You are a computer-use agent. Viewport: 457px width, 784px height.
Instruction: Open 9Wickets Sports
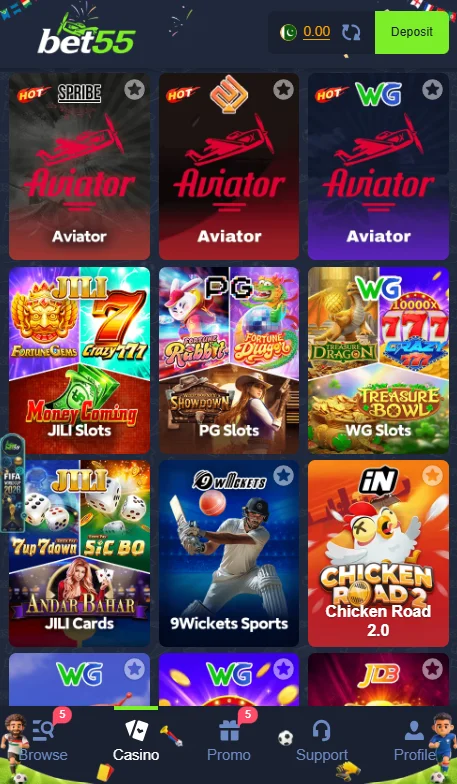point(229,554)
